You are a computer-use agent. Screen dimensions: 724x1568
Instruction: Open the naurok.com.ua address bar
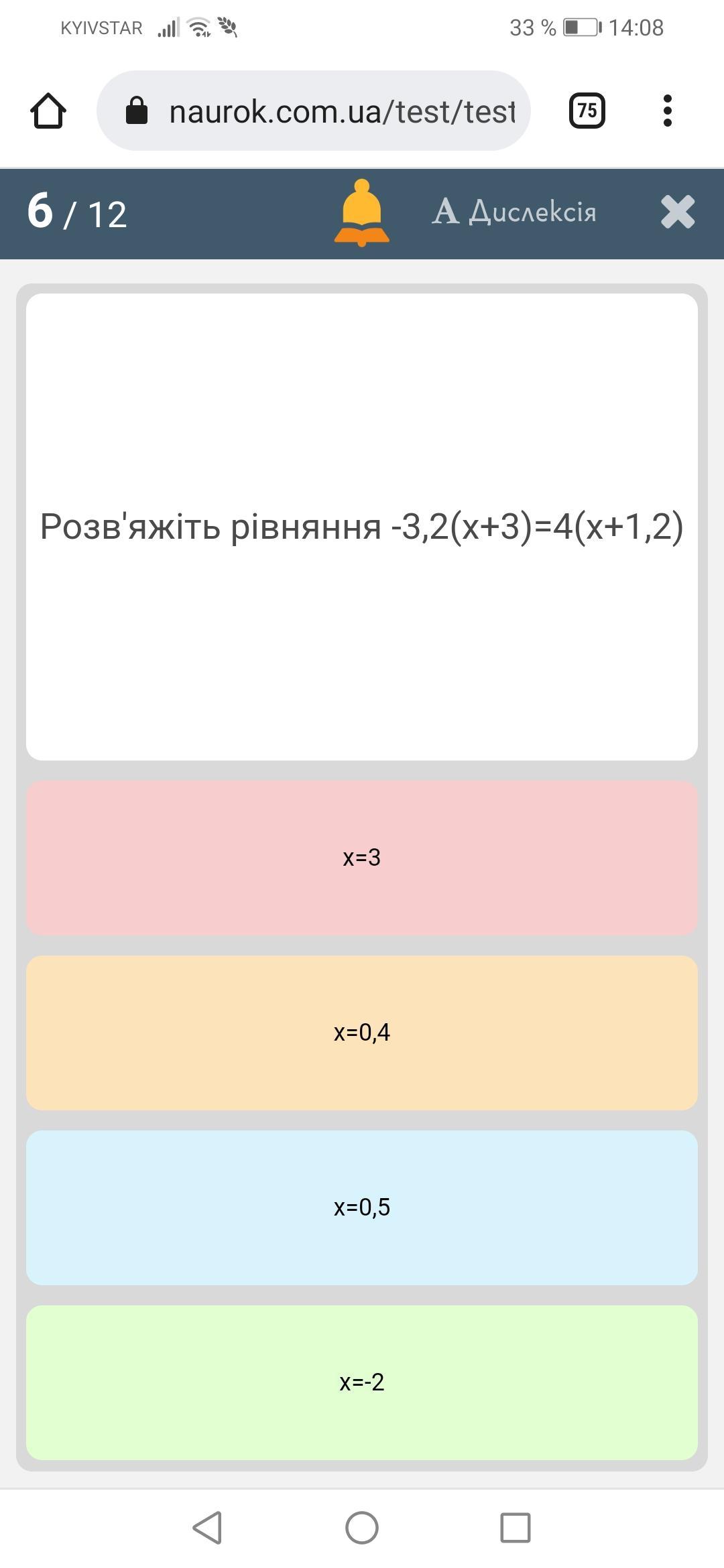(314, 111)
